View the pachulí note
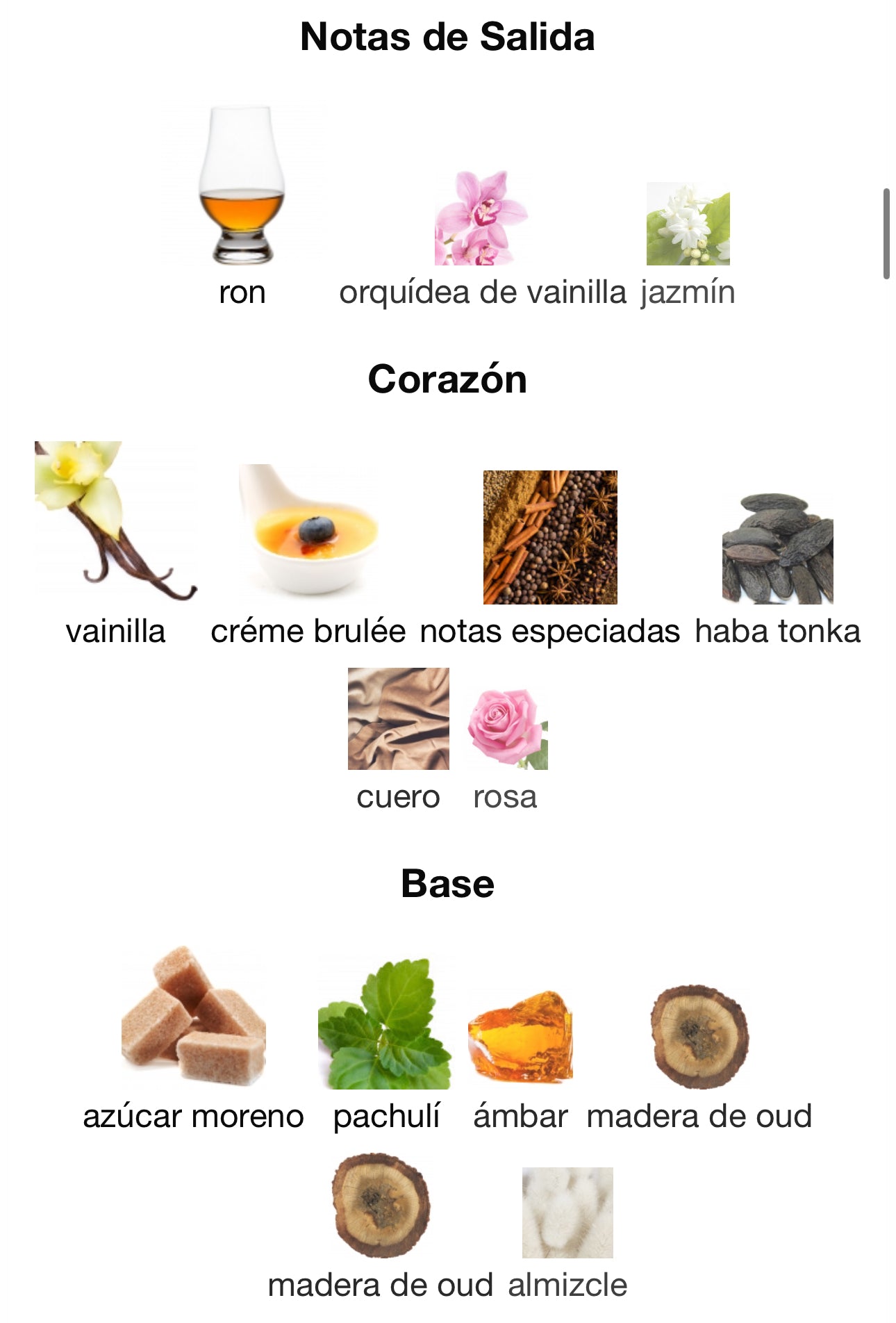Image resolution: width=896 pixels, height=1323 pixels. coord(385,1023)
